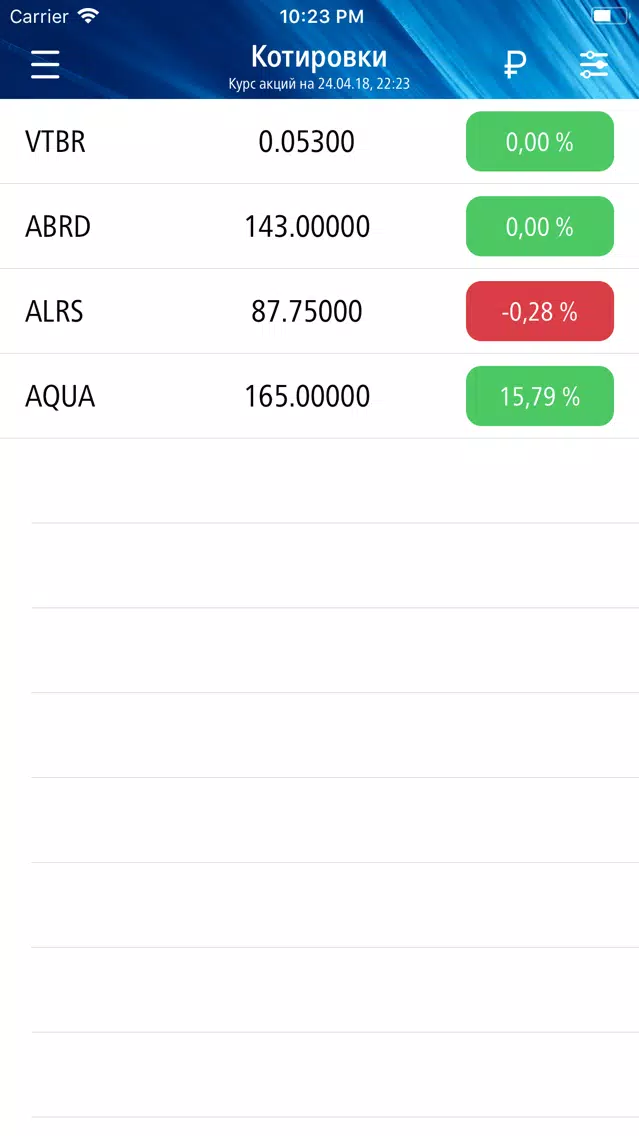Switch currency with the ruble icon
The width and height of the screenshot is (639, 1136).
click(x=514, y=64)
